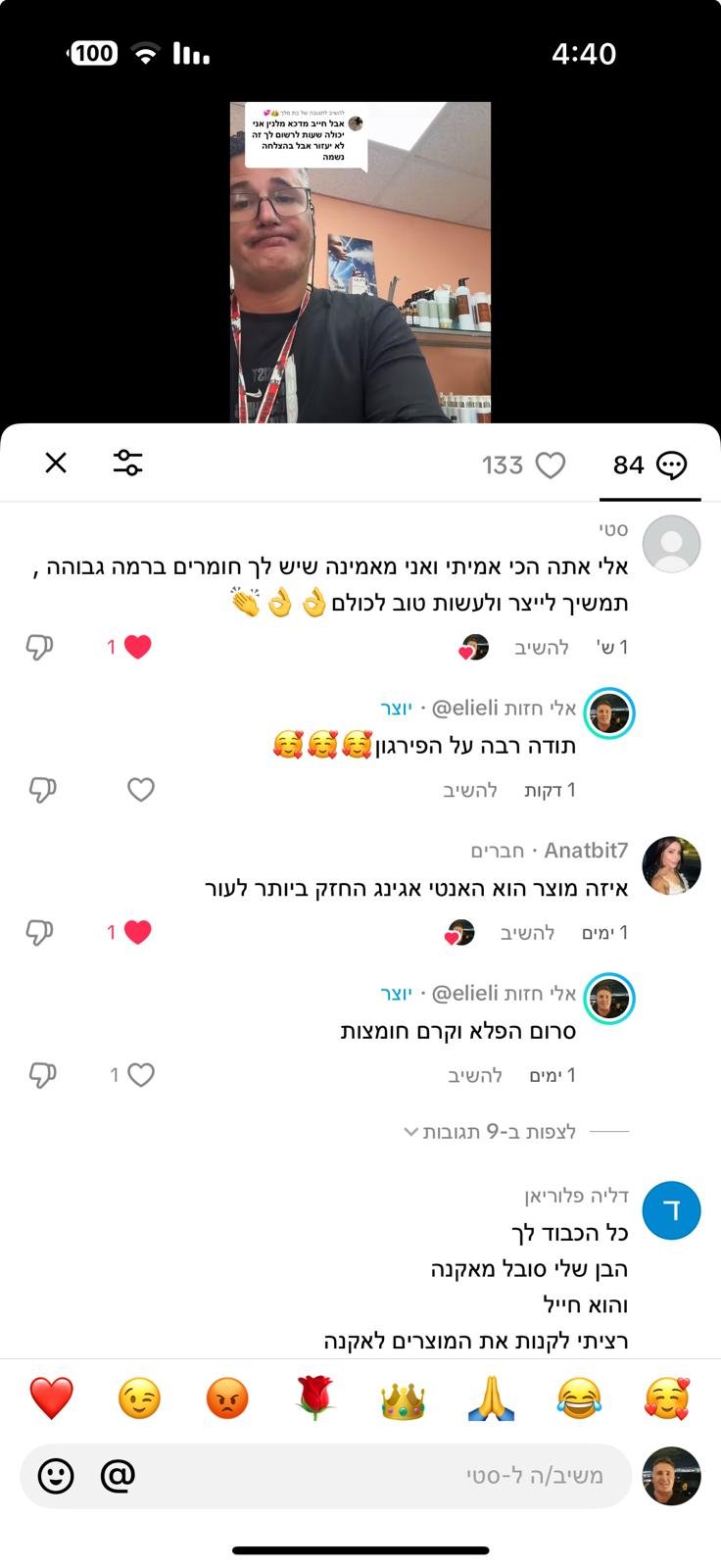Screen dimensions: 721x1568
Task: Open Anatbit7's profile picture
Action: coord(671,866)
